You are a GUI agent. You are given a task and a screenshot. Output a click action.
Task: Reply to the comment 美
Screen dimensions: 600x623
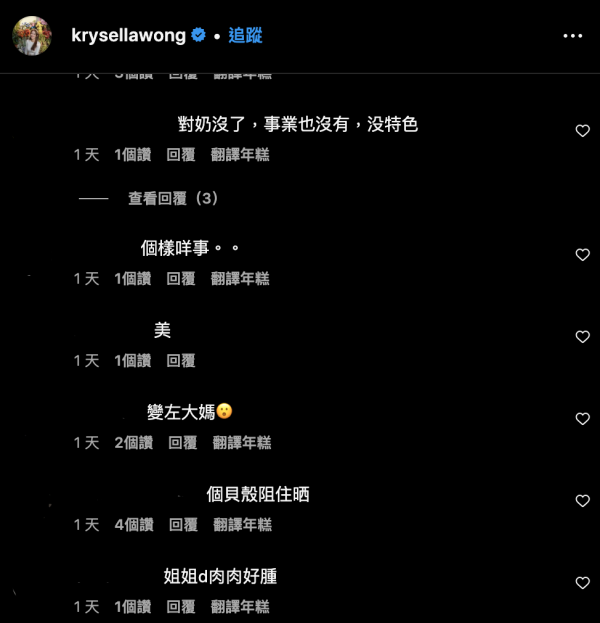[181, 361]
